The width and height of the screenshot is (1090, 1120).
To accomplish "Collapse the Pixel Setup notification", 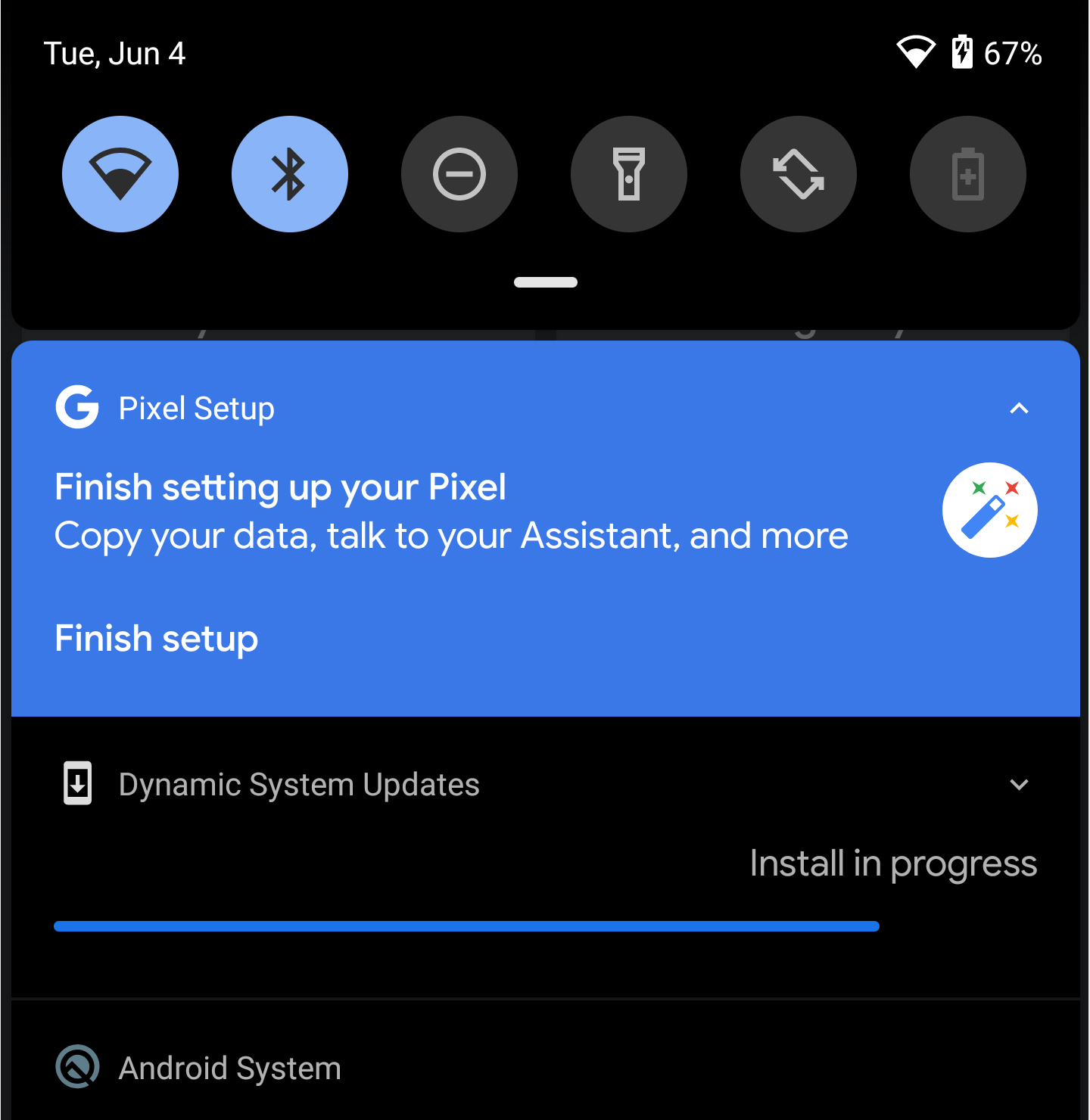I will pyautogui.click(x=1019, y=409).
